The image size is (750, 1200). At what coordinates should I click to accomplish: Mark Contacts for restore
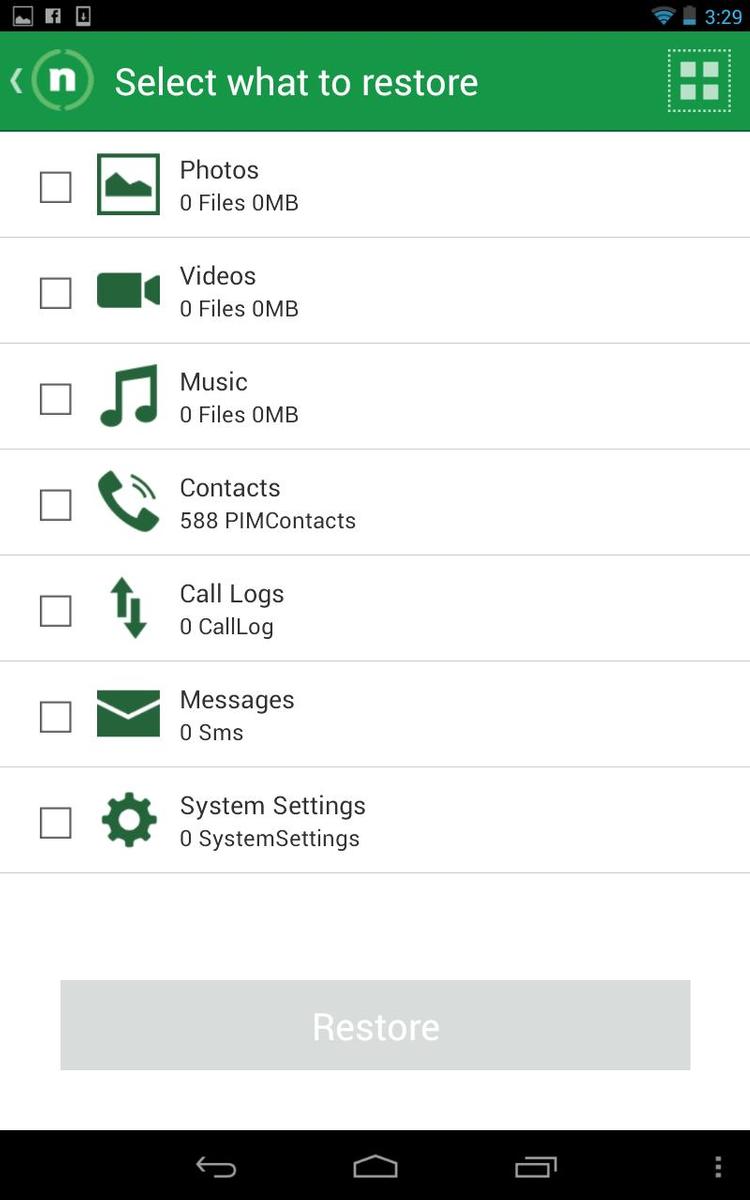tap(55, 504)
